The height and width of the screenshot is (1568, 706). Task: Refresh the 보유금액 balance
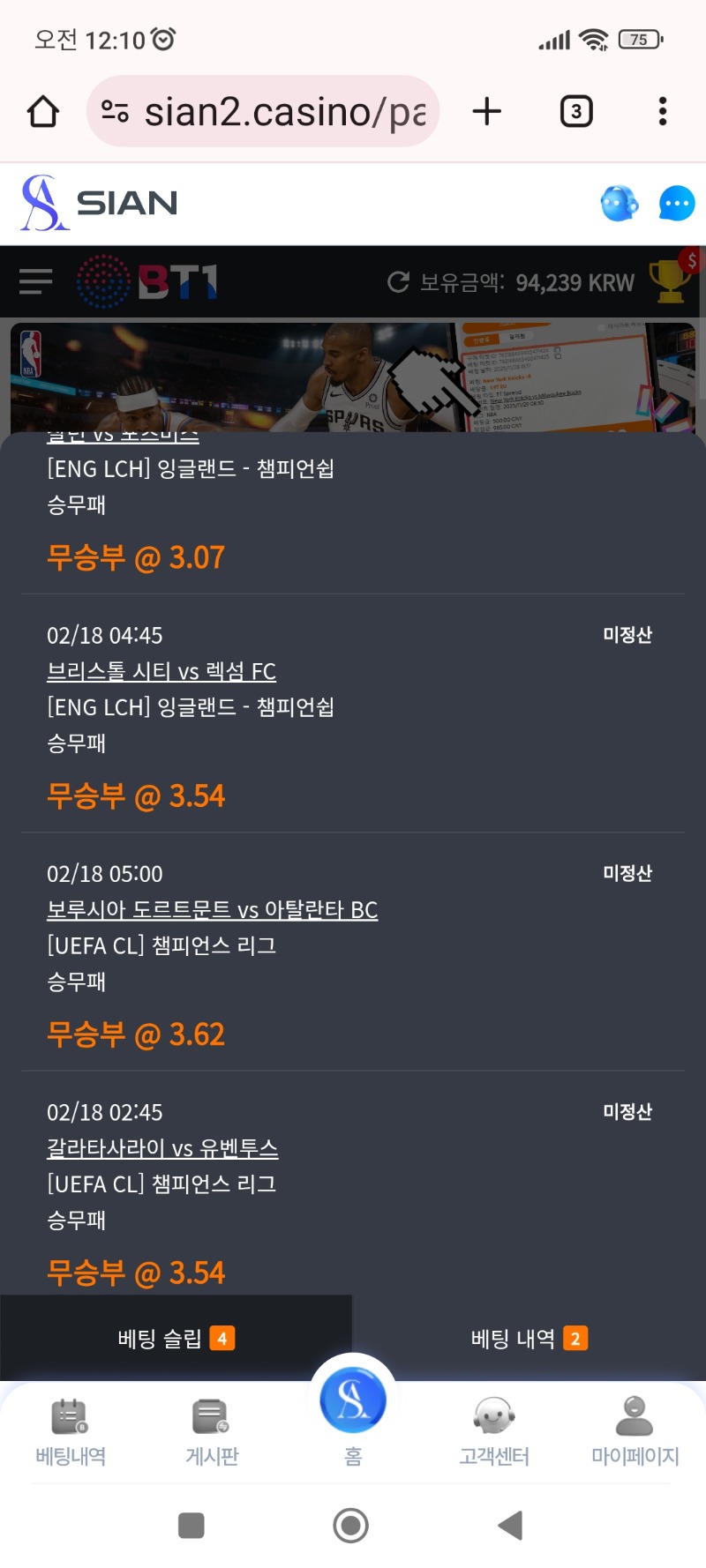coord(399,282)
